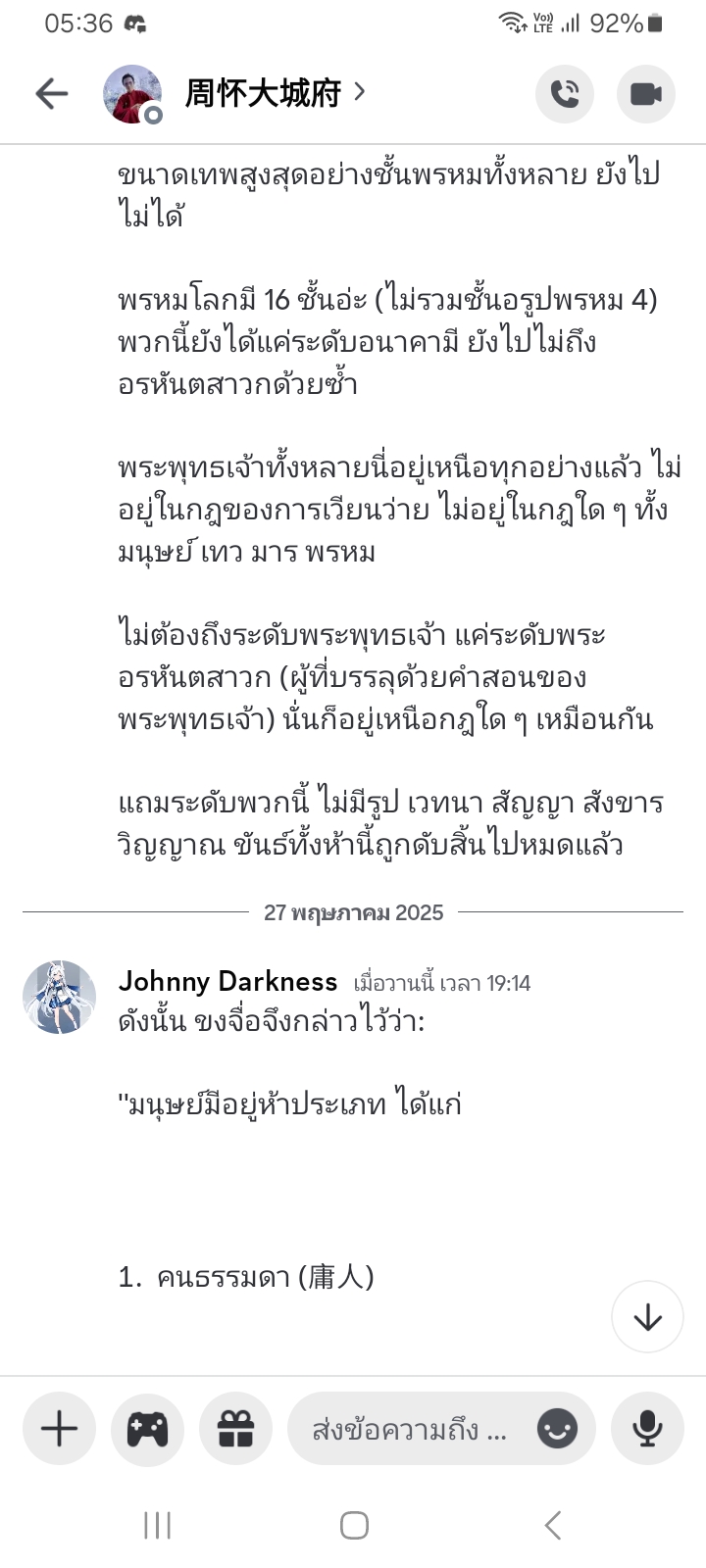Open the gift button

(235, 1429)
